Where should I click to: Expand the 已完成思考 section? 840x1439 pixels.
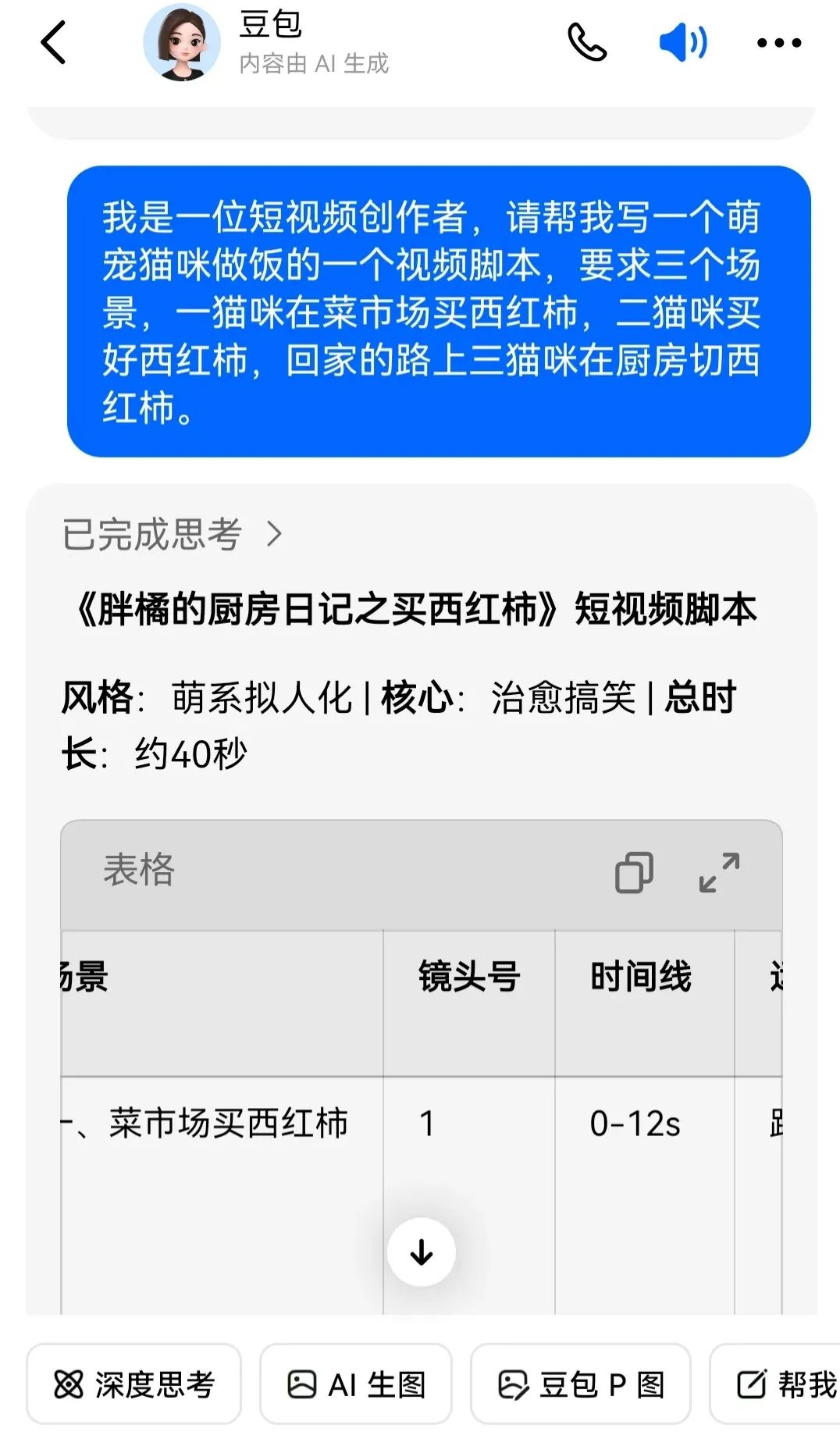coord(172,535)
